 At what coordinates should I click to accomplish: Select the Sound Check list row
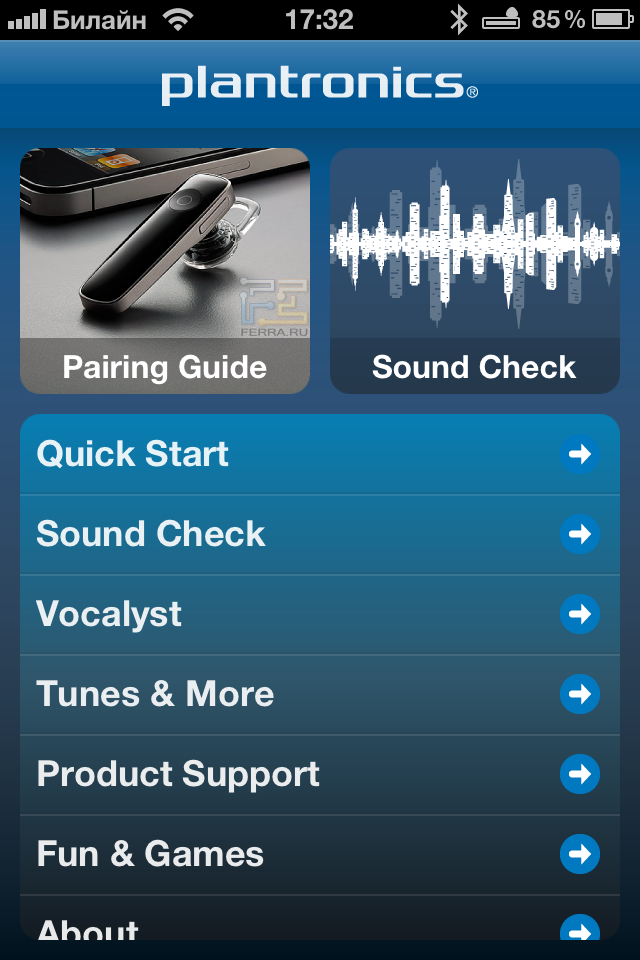tap(320, 535)
